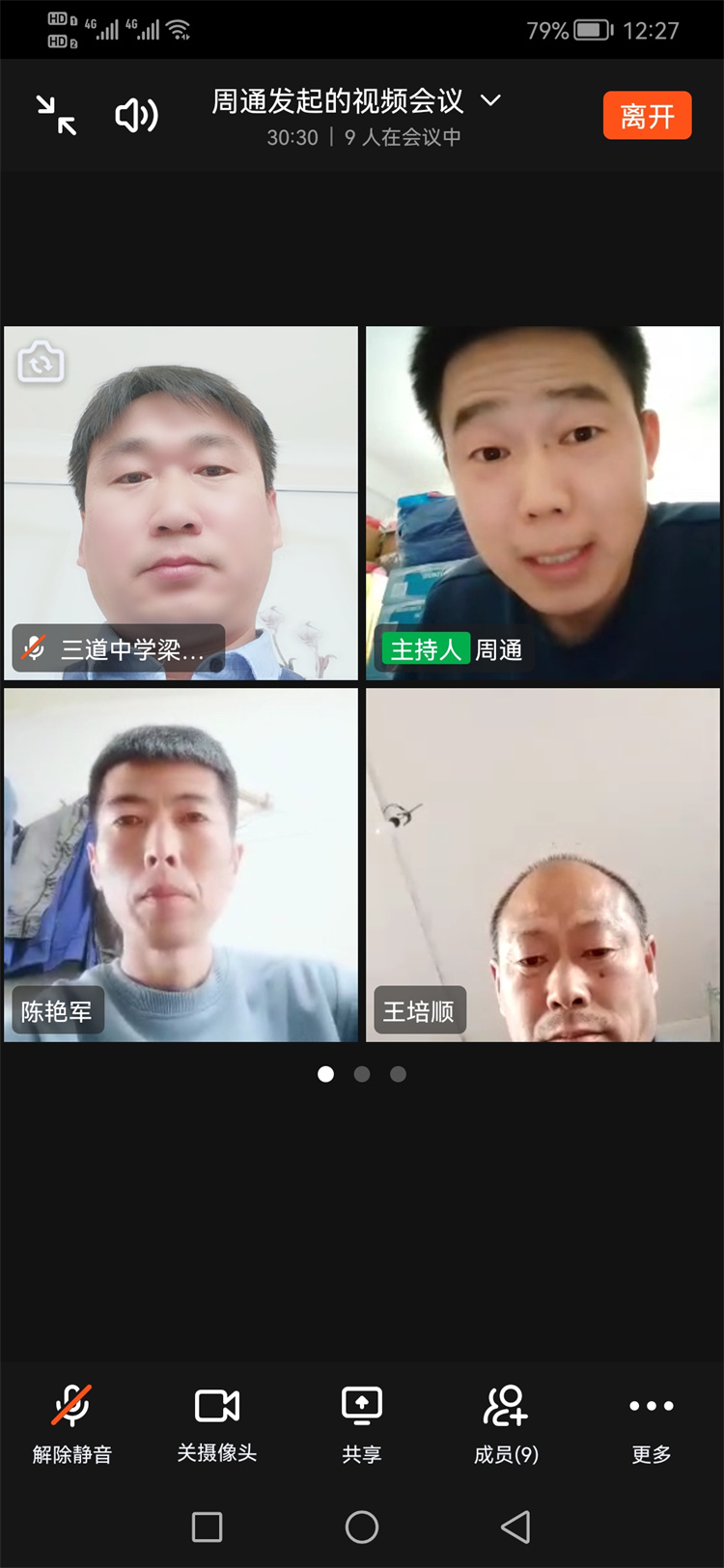
Task: Turn off camera with 关摄像头
Action: pyautogui.click(x=217, y=1423)
